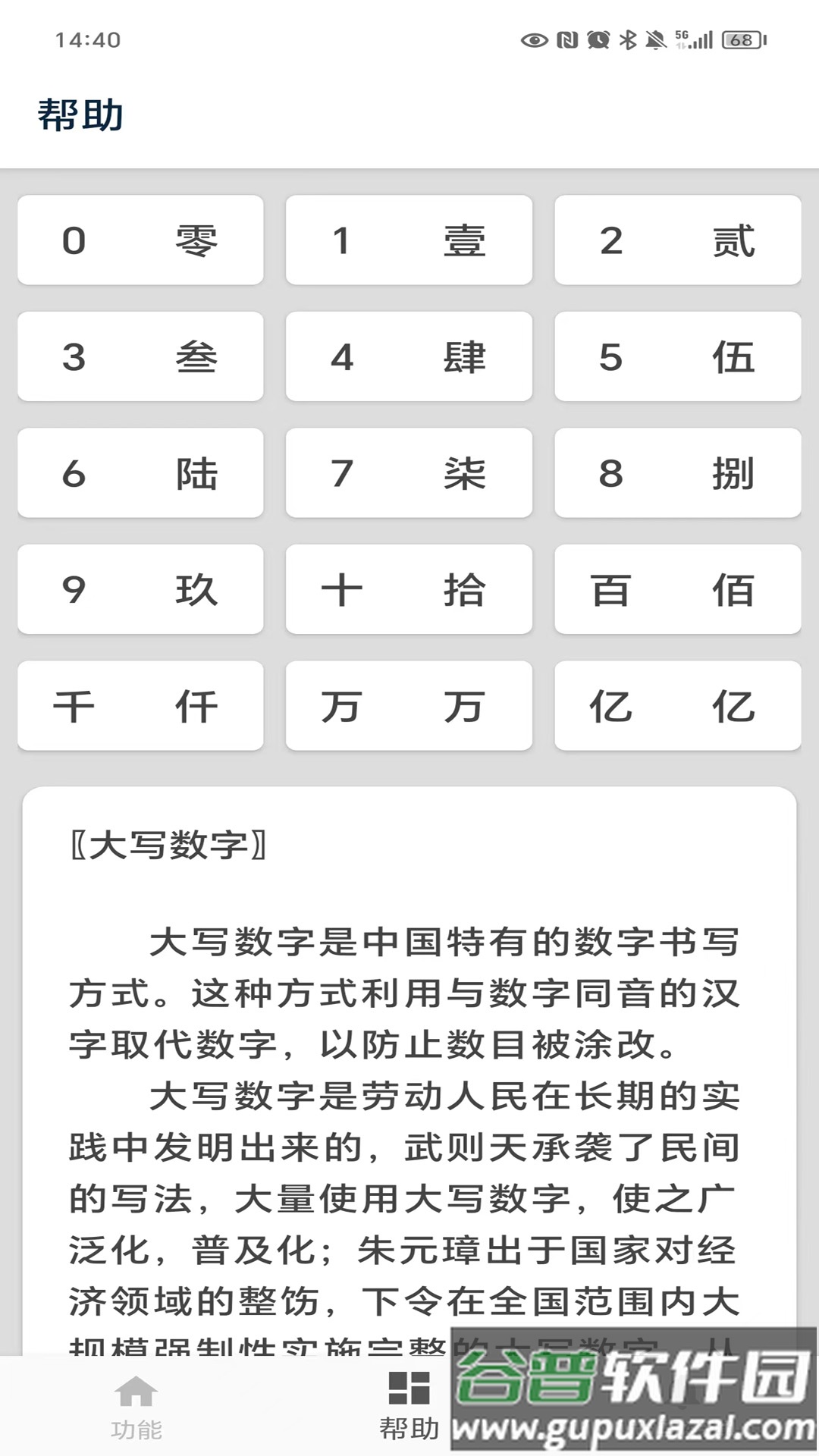
Task: Switch to the 功能 tab
Action: click(x=136, y=1407)
